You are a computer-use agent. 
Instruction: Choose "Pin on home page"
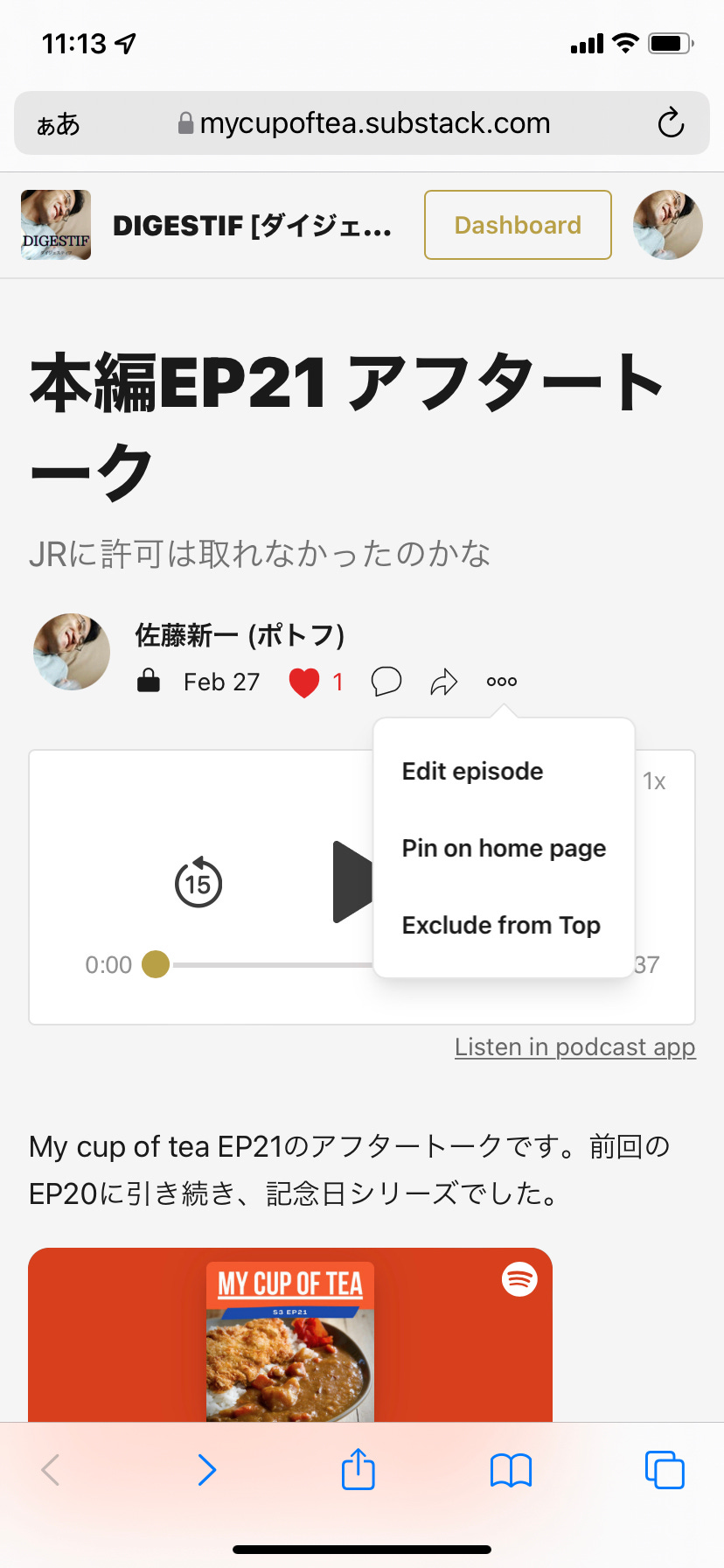coord(503,848)
